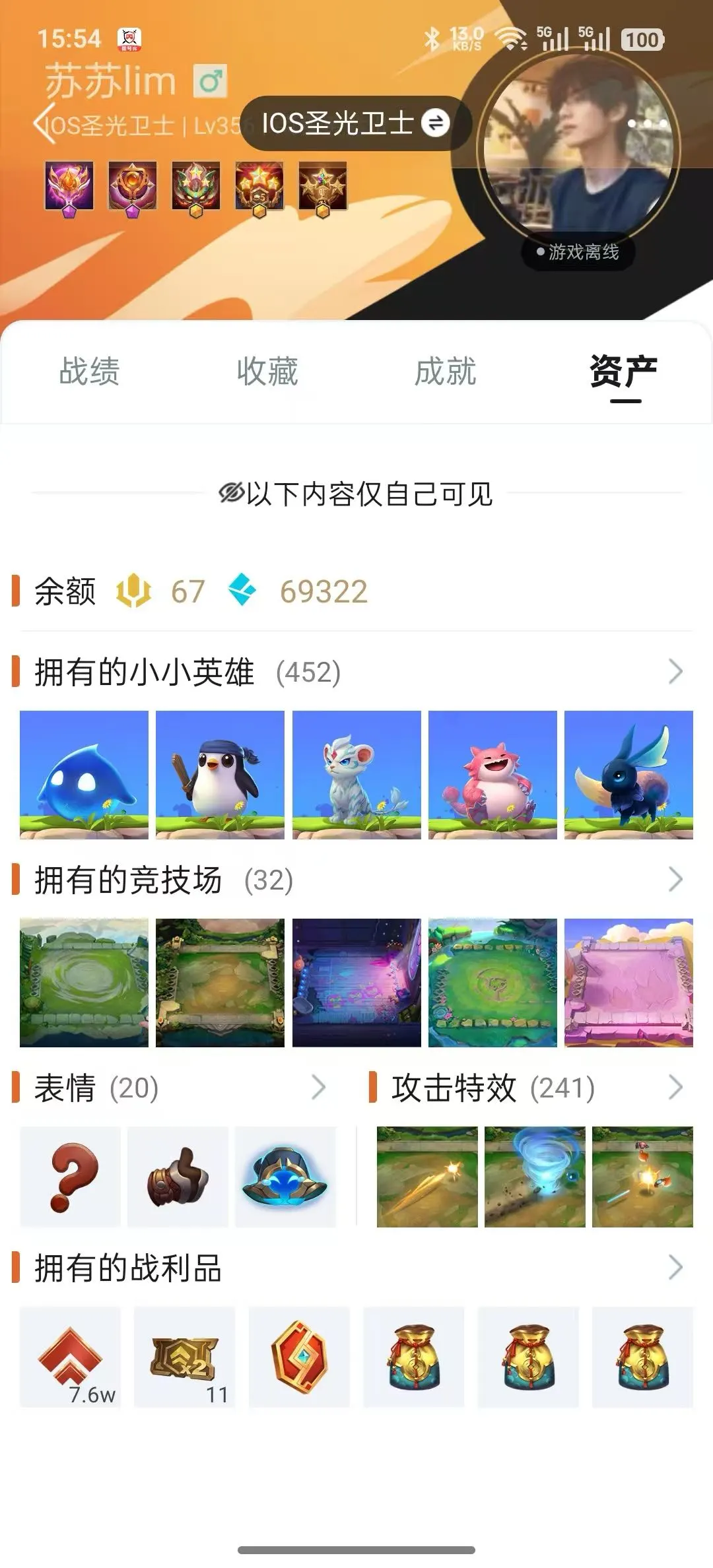Open the 成就 tab

pyautogui.click(x=446, y=371)
